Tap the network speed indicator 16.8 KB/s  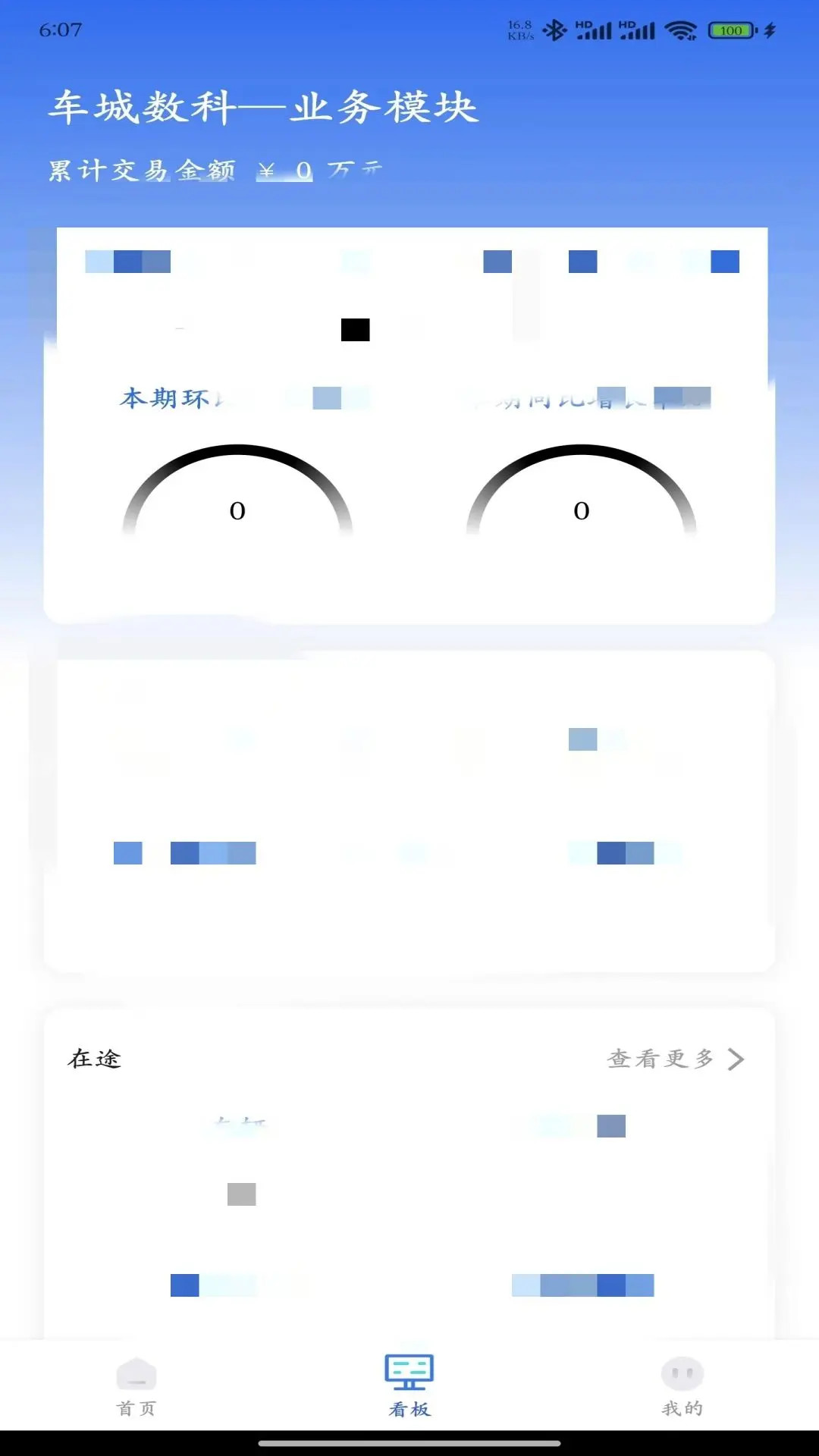(x=519, y=27)
